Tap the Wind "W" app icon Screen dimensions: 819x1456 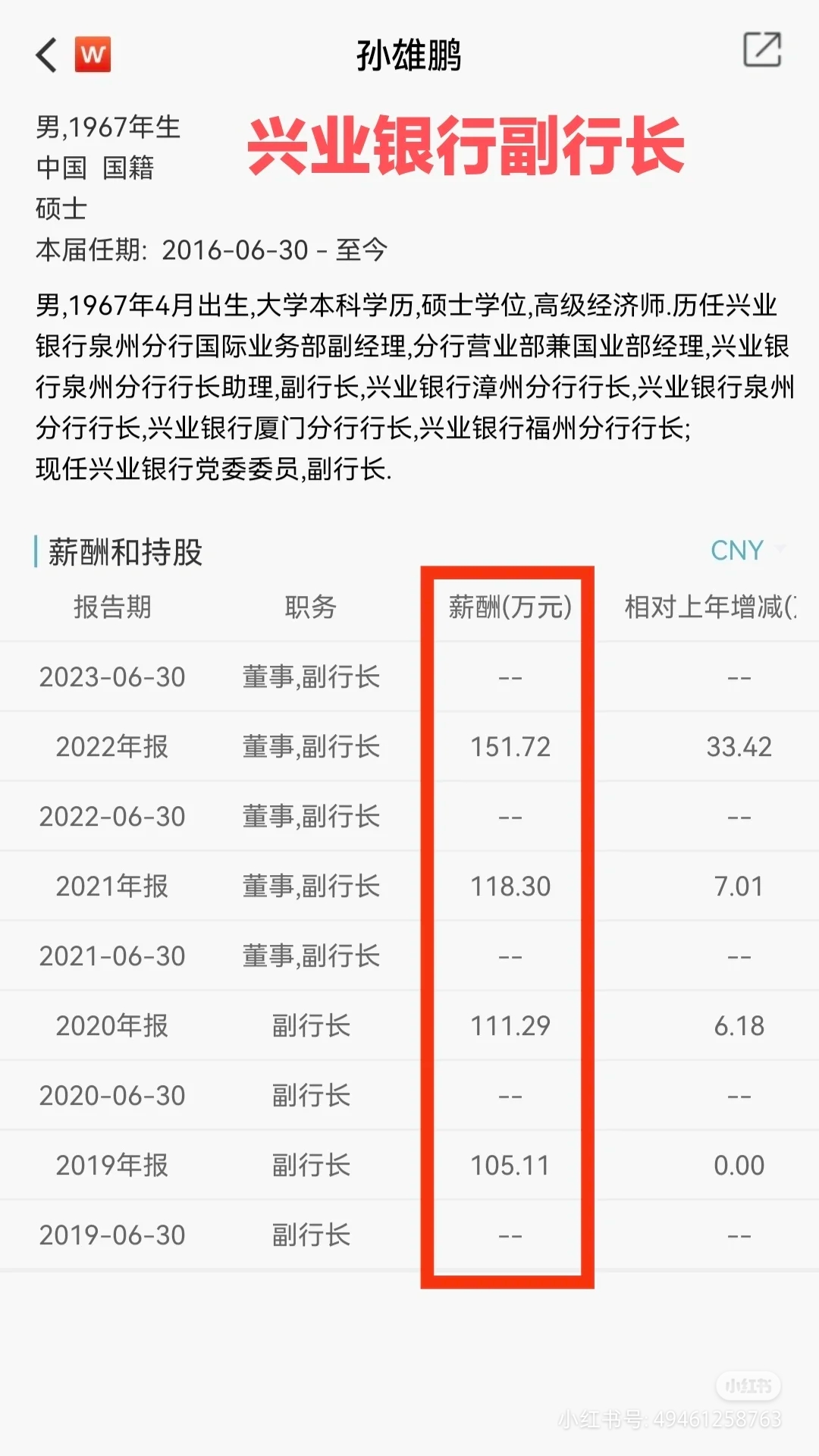pos(91,53)
